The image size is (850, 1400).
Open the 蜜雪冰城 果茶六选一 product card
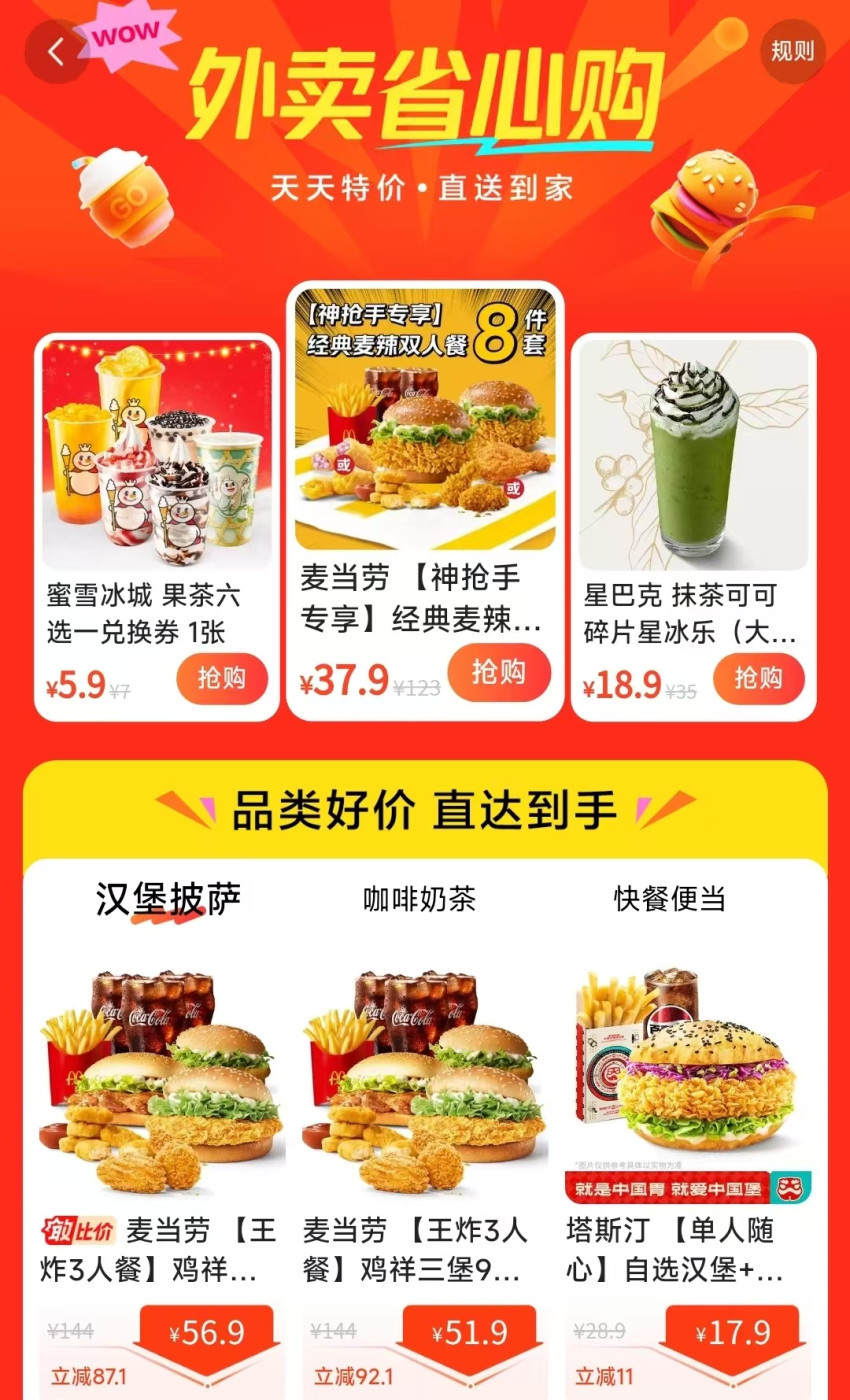coord(157,527)
